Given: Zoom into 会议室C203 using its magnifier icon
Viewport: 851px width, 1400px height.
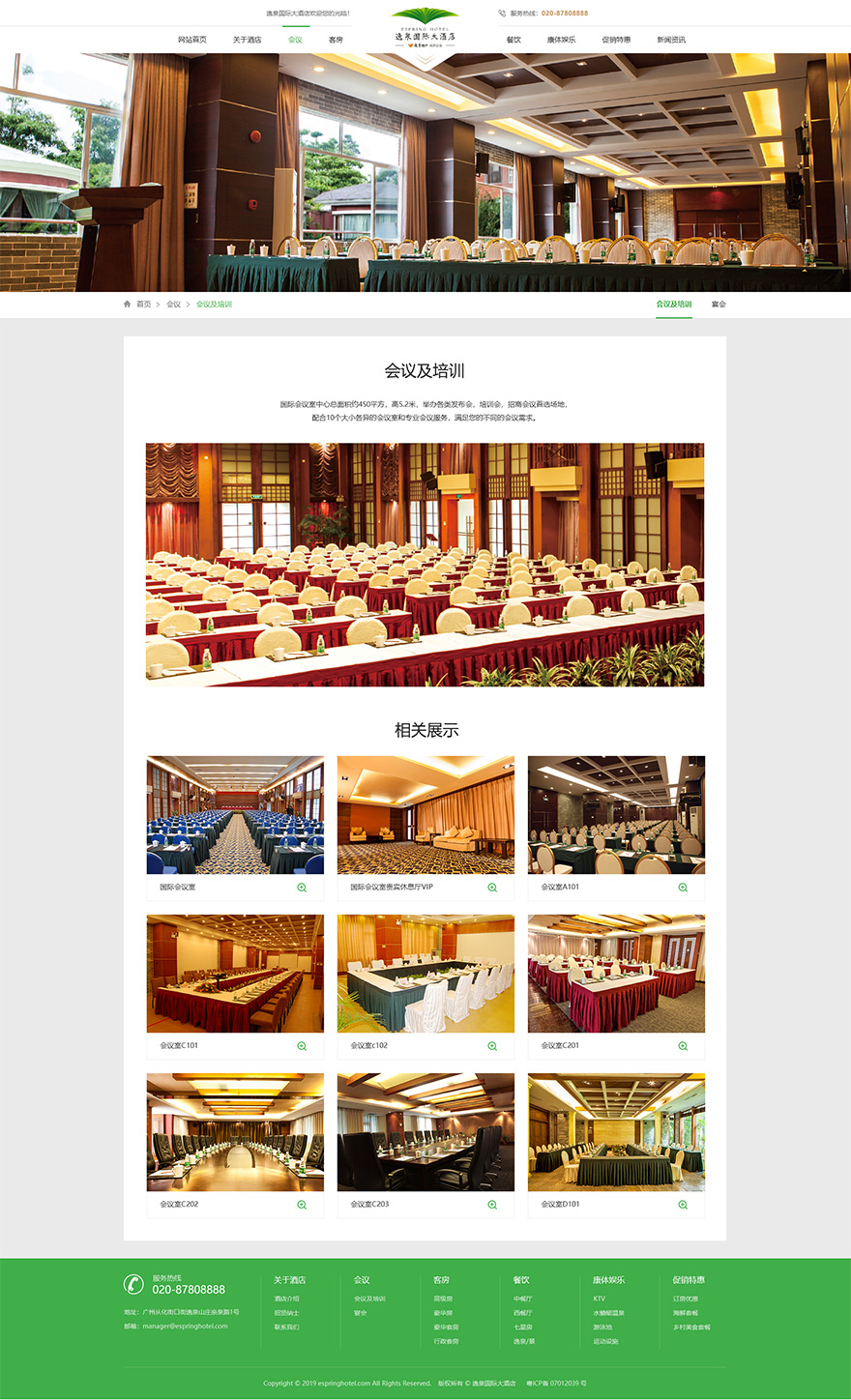Looking at the screenshot, I should tap(492, 1205).
